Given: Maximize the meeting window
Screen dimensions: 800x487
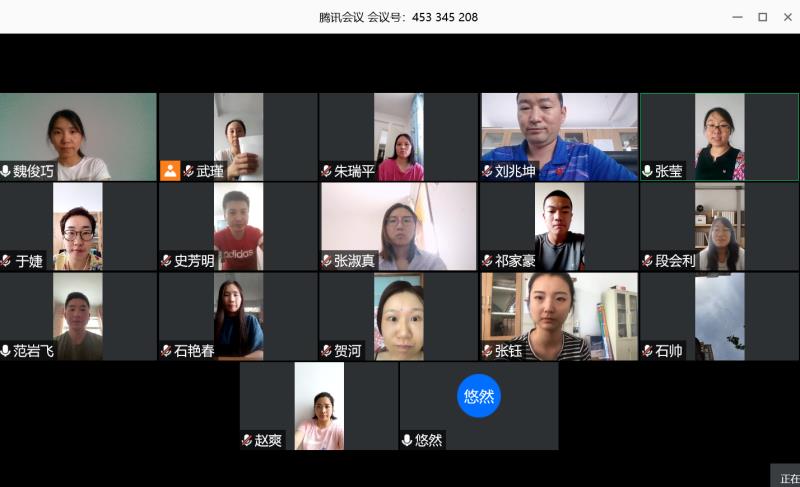Looking at the screenshot, I should (762, 17).
